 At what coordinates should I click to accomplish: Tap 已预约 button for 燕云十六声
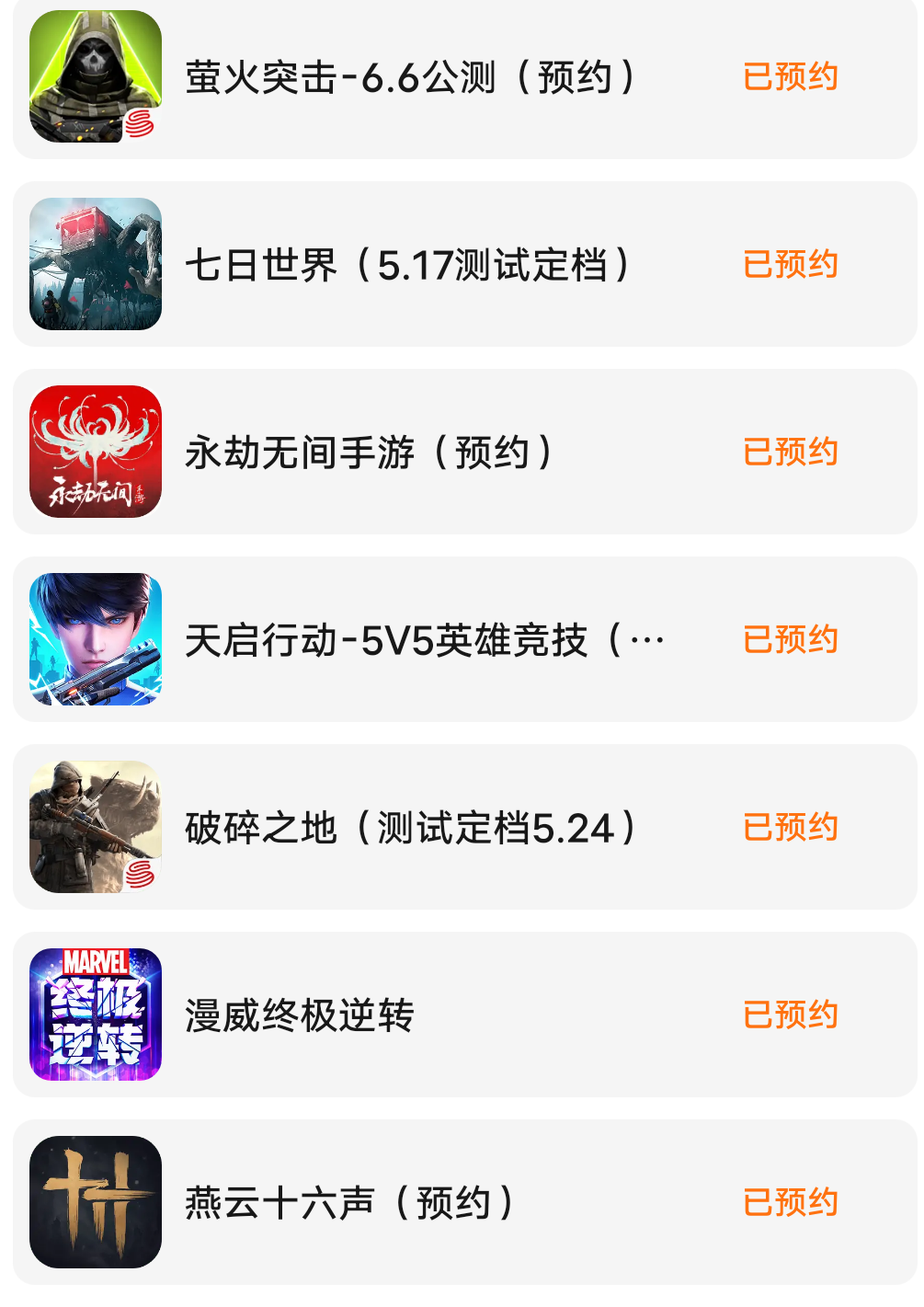[x=790, y=1203]
